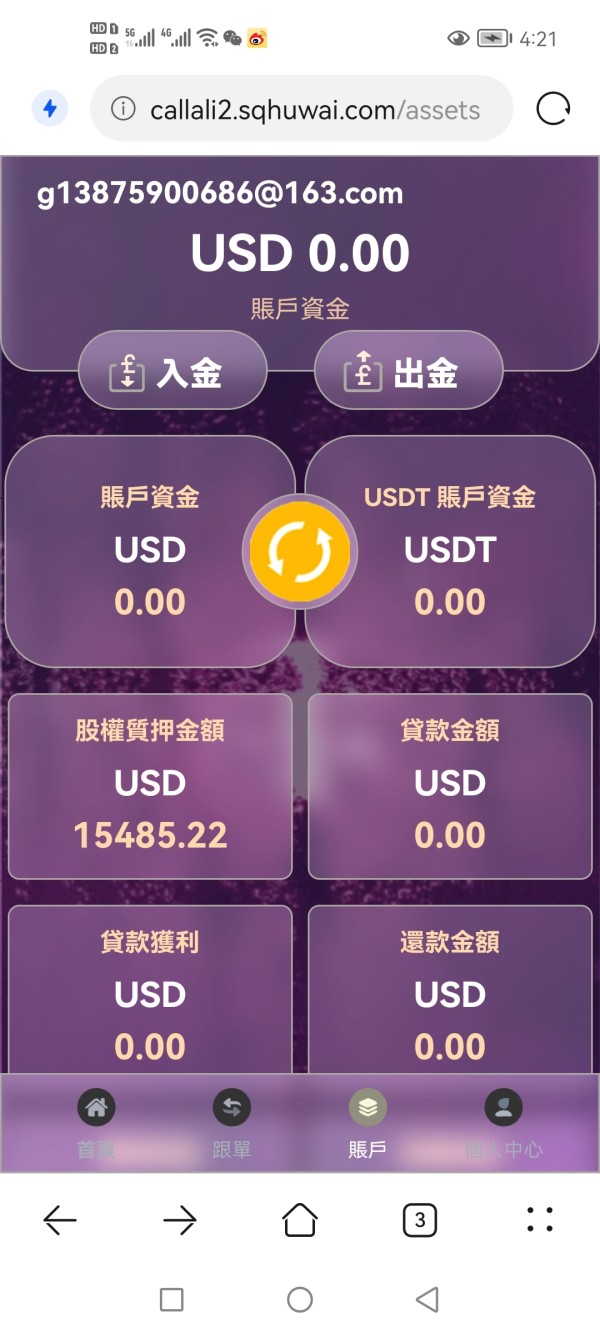This screenshot has height=1333, width=600.
Task: Go forward using browser forward arrow
Action: 180,1219
